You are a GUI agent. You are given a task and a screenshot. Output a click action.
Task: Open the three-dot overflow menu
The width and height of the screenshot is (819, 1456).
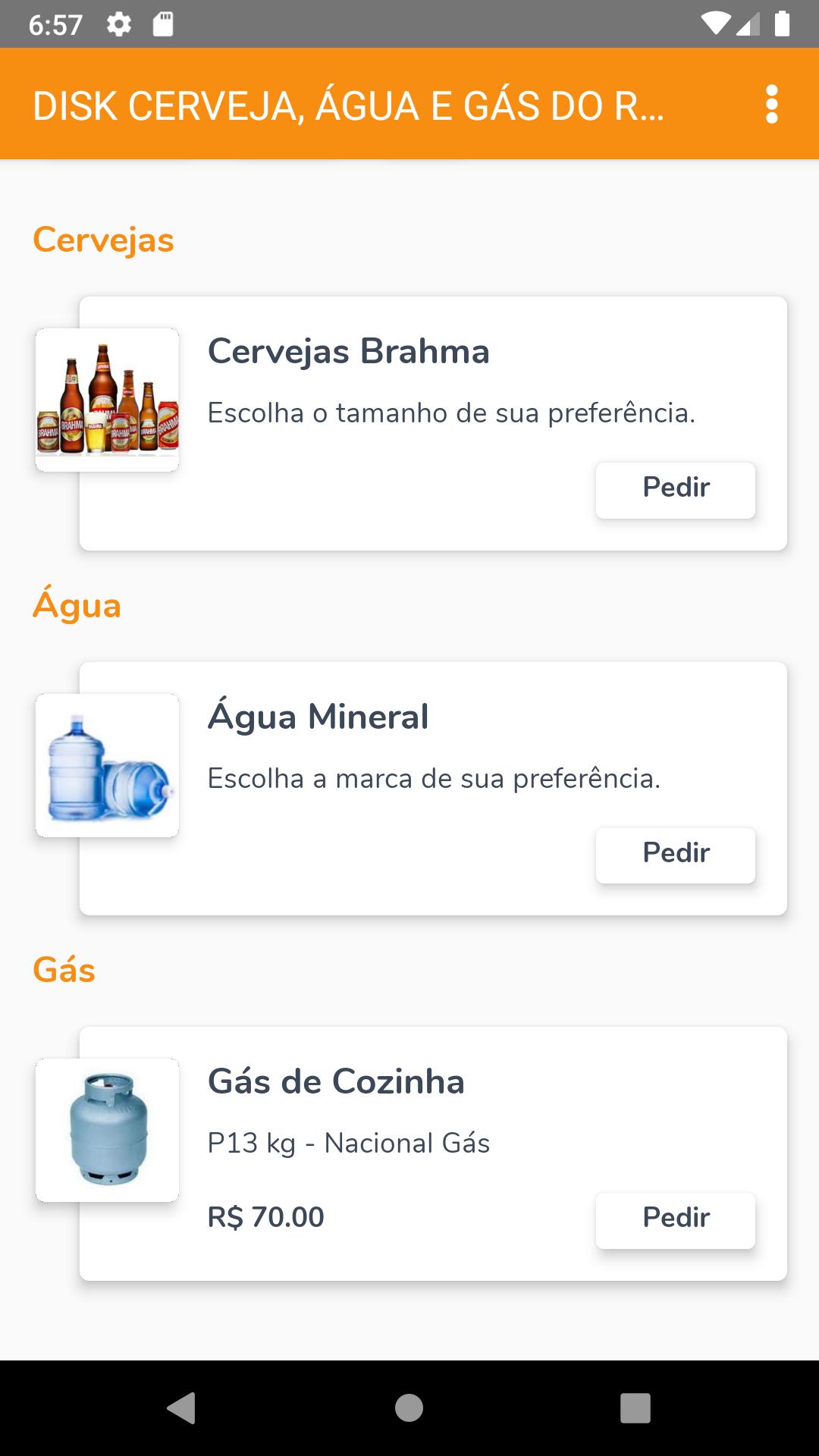point(771,104)
